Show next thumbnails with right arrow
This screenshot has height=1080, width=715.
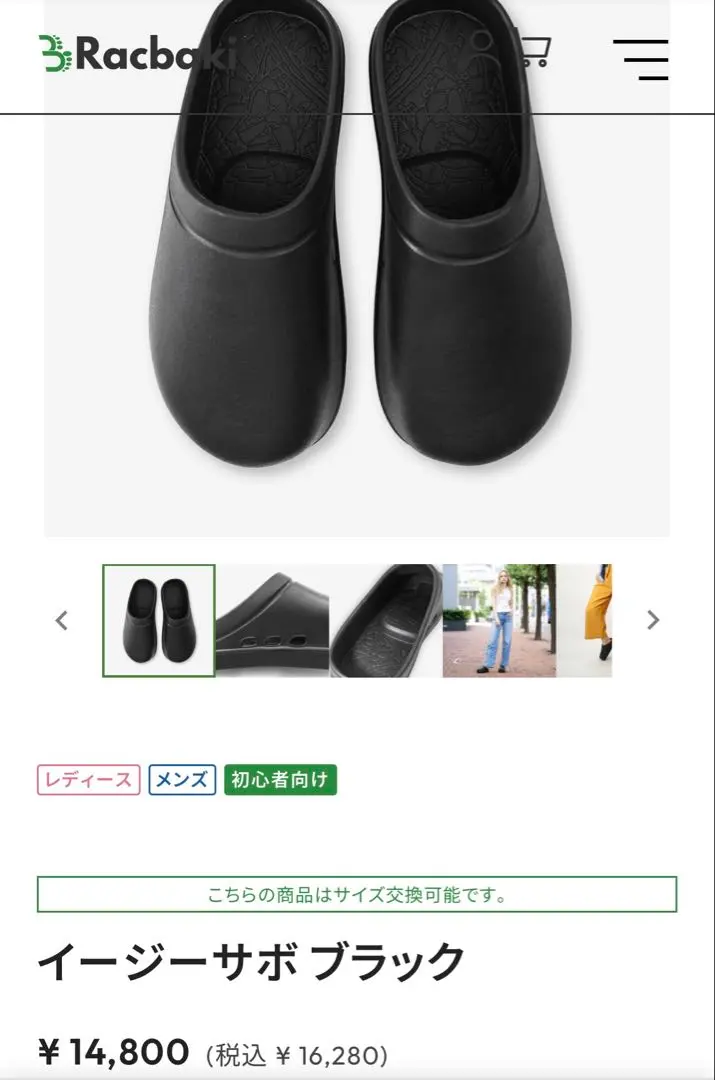(653, 621)
